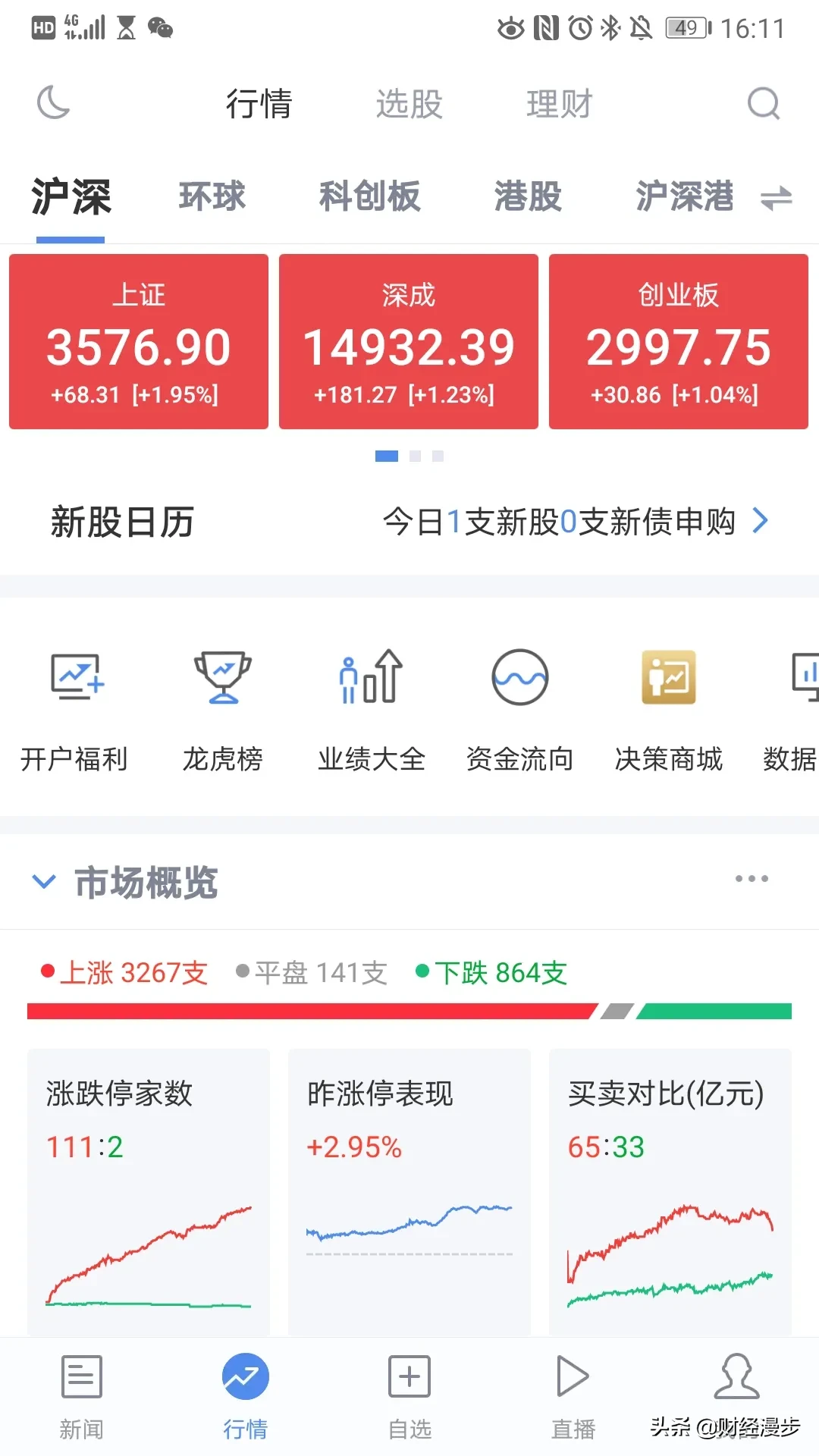Open the 龙虎榜 shortcut
Viewport: 819px width, 1456px height.
point(222,710)
